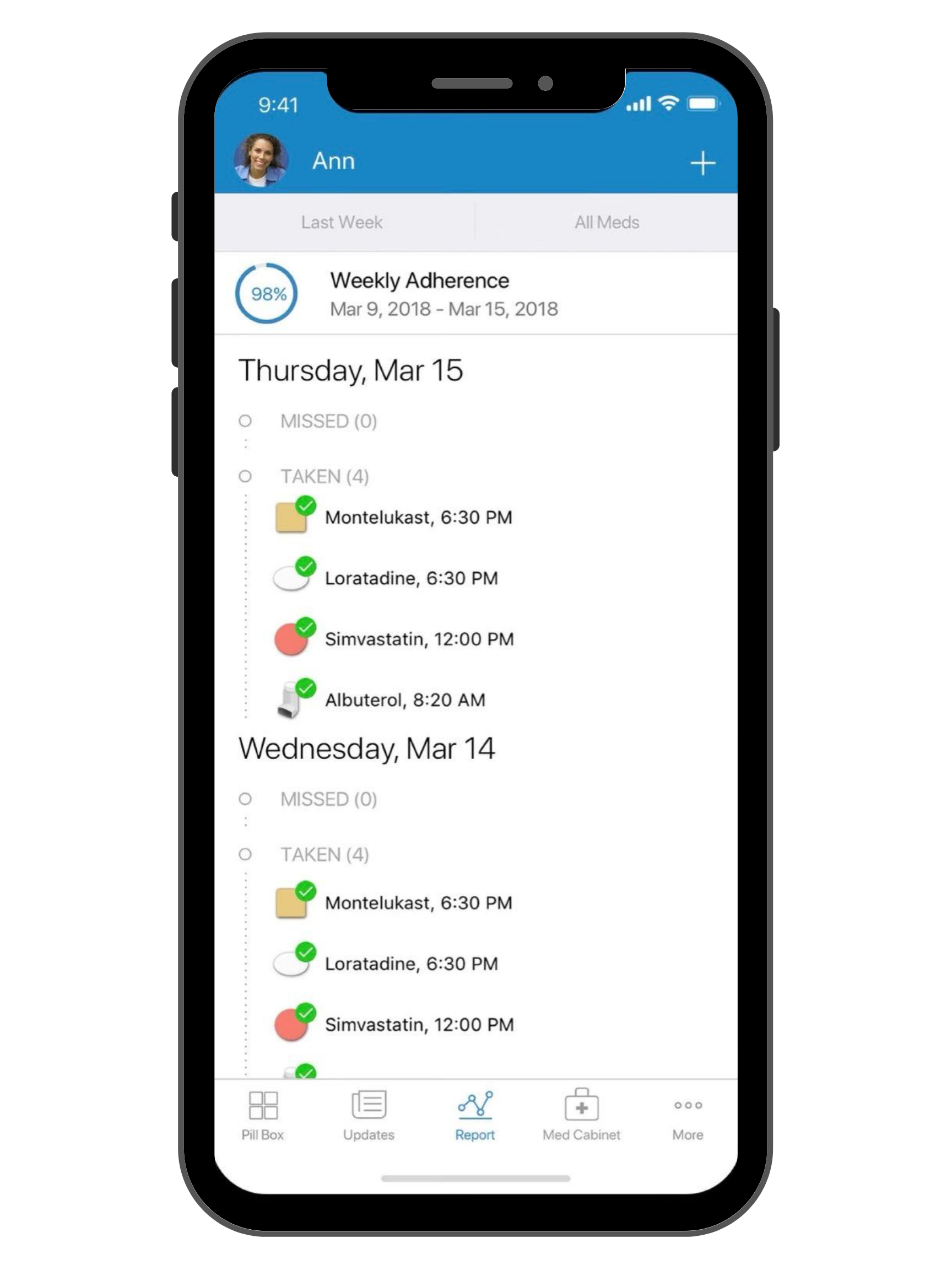Open Wednesday's Montelukast 6:30 PM entry

(418, 903)
